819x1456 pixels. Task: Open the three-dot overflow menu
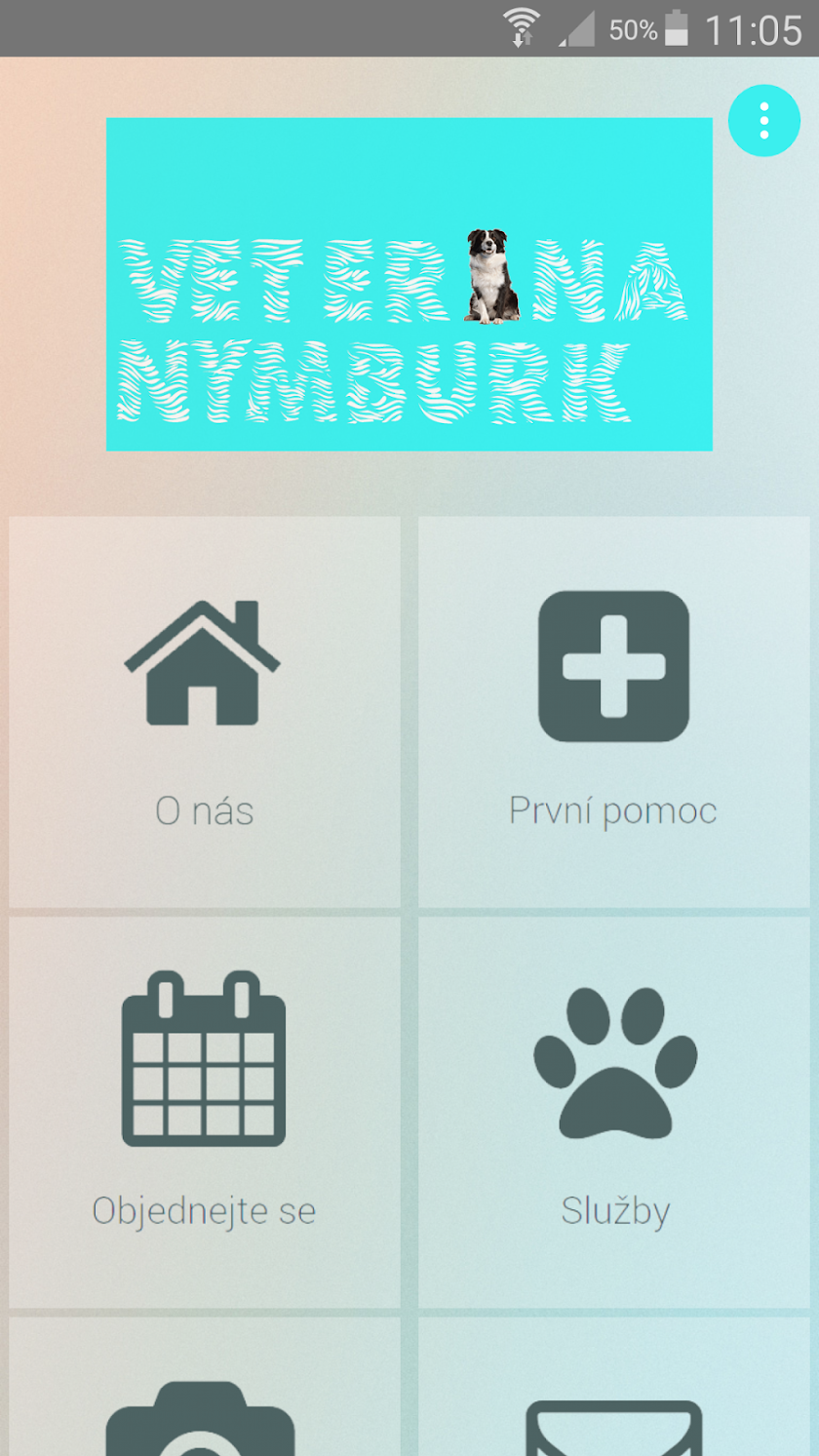(x=763, y=121)
